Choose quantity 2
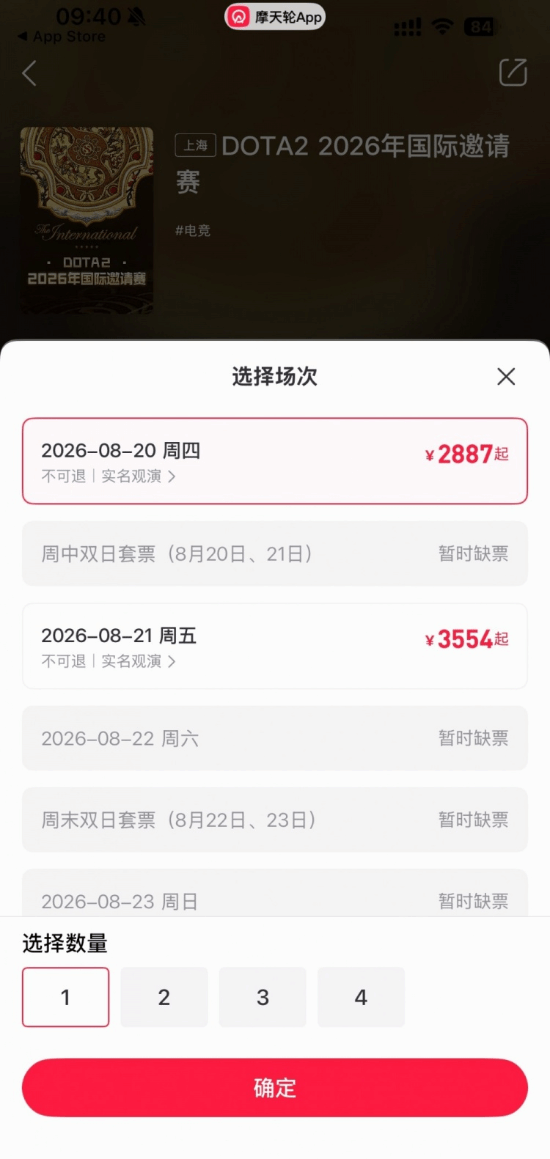This screenshot has height=1159, width=550. tap(164, 997)
